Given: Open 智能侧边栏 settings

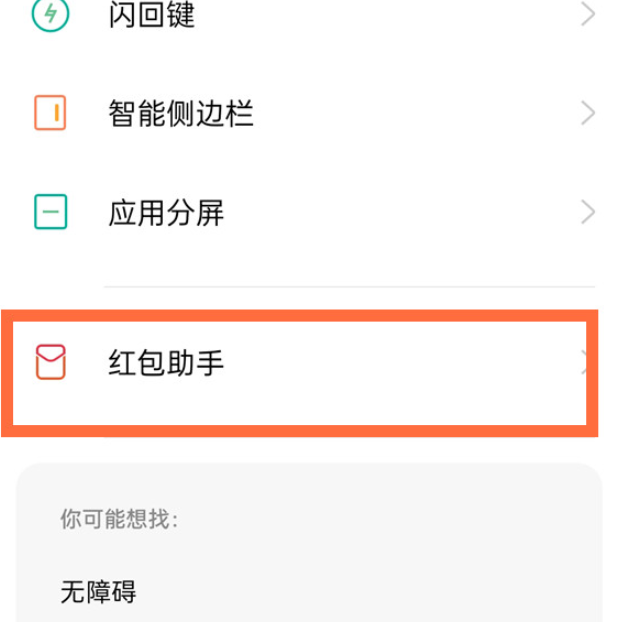Looking at the screenshot, I should pyautogui.click(x=181, y=113).
